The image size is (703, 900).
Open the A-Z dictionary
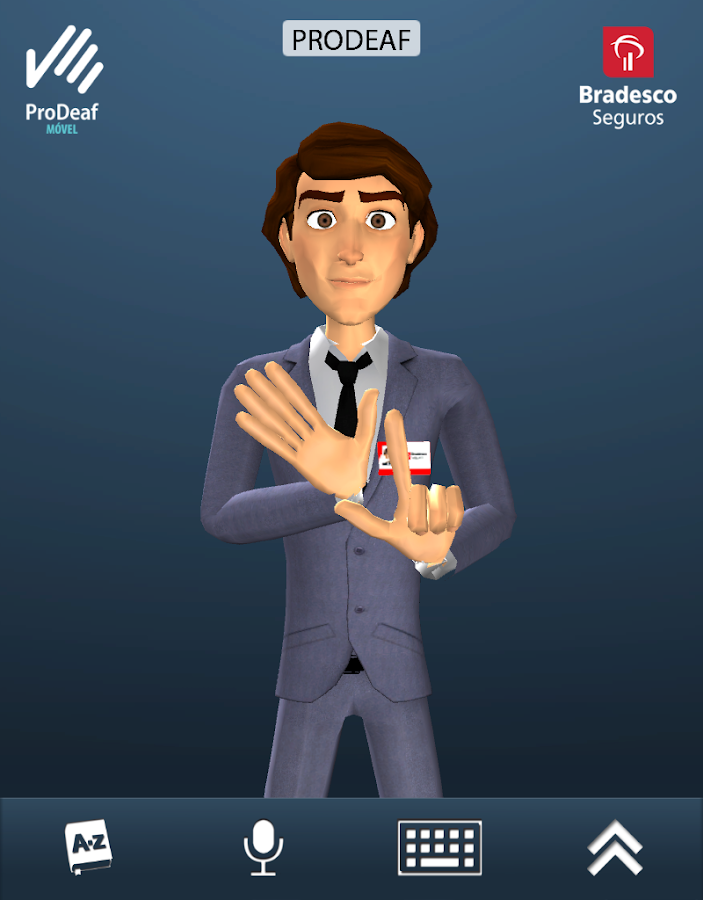[x=88, y=848]
